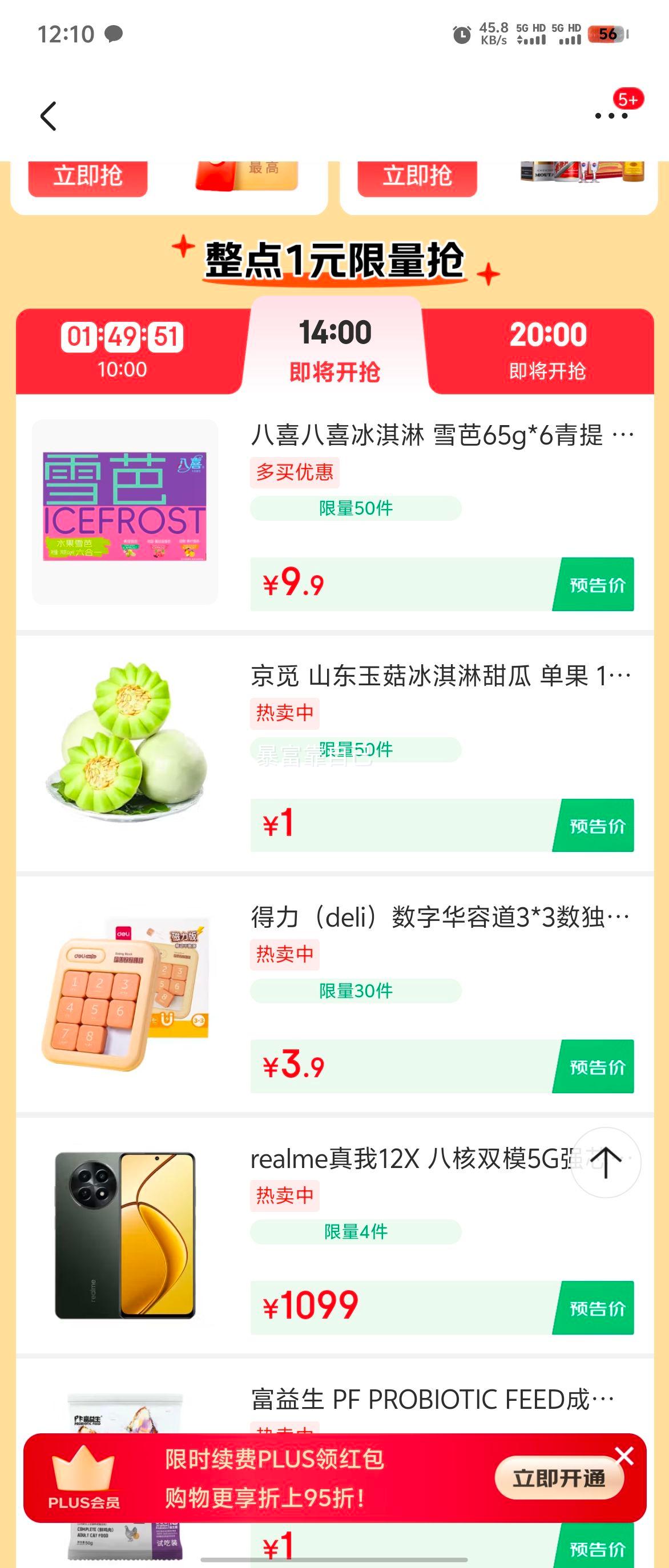The width and height of the screenshot is (669, 1568).
Task: Tap the 雪芭 ICEFROST product thumbnail
Action: click(x=125, y=510)
